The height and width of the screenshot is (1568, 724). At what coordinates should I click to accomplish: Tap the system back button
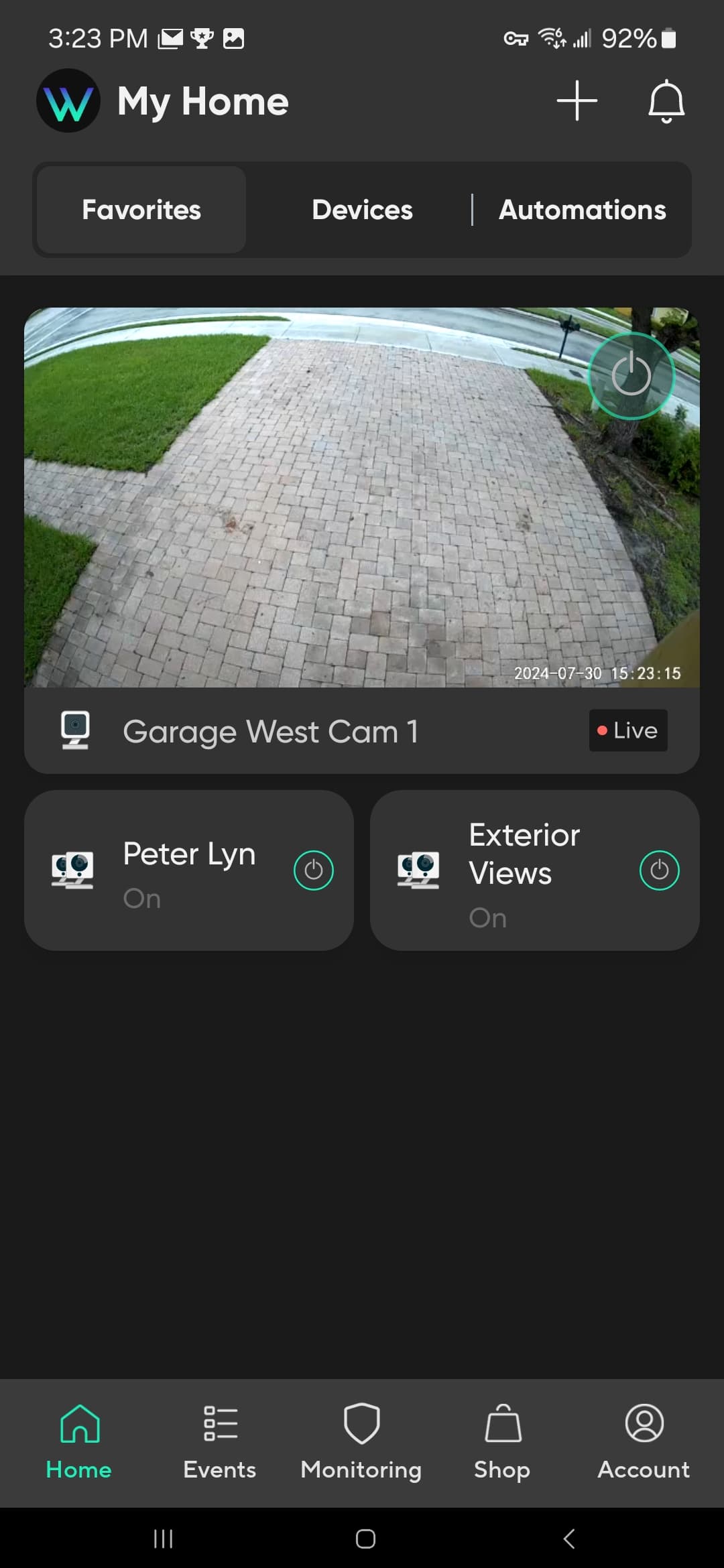pyautogui.click(x=569, y=1539)
